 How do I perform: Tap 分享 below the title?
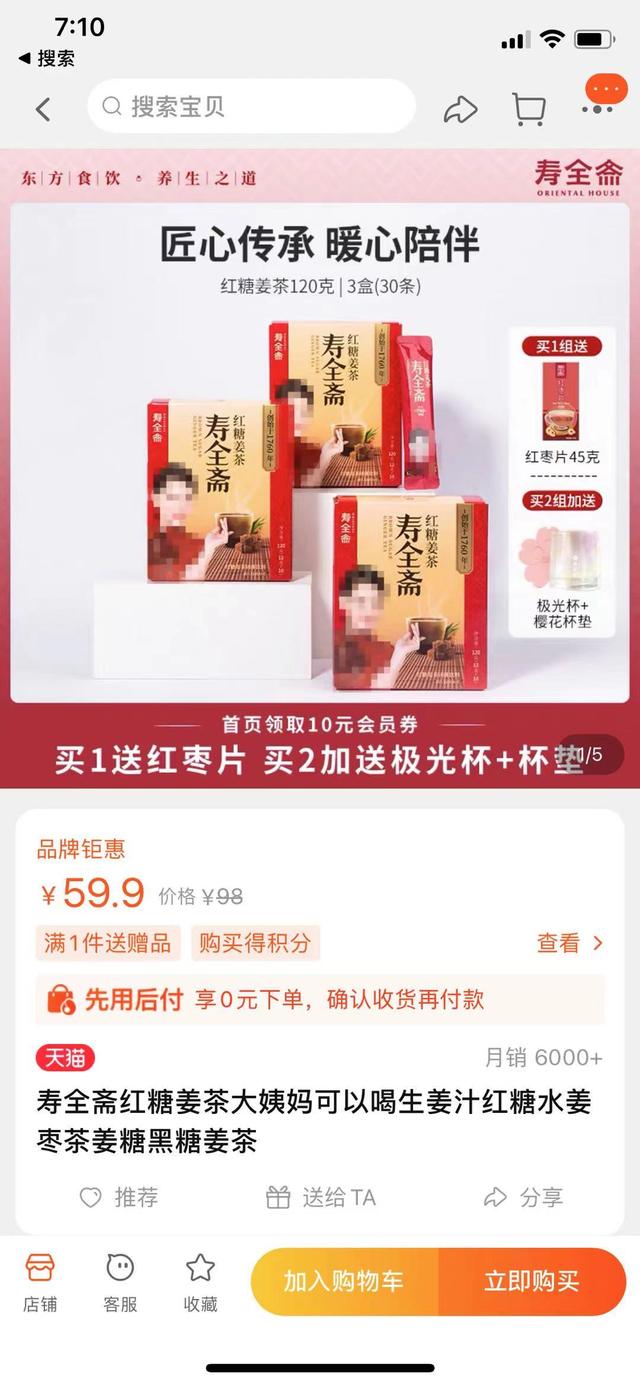523,1197
